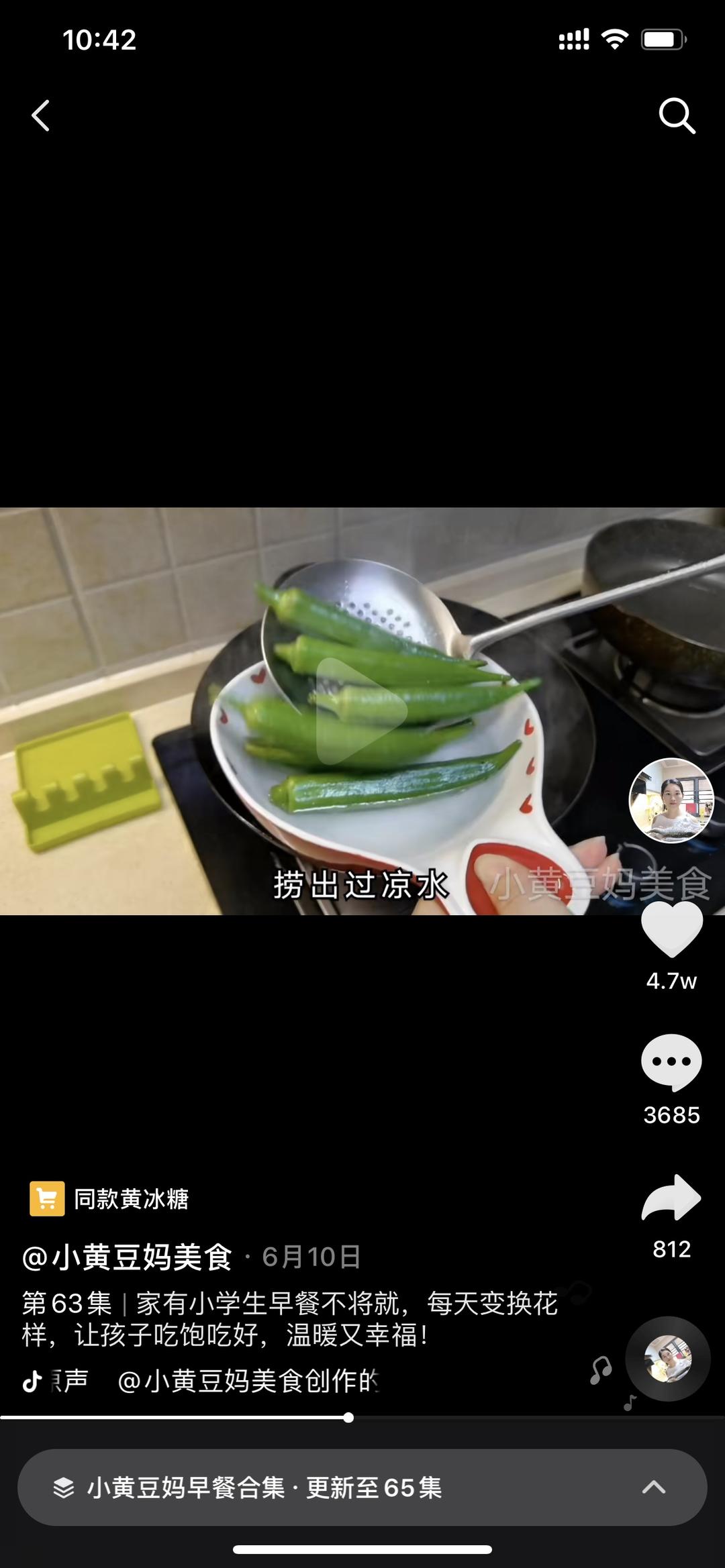Open search with the magnifier icon
The image size is (725, 1568).
[676, 116]
